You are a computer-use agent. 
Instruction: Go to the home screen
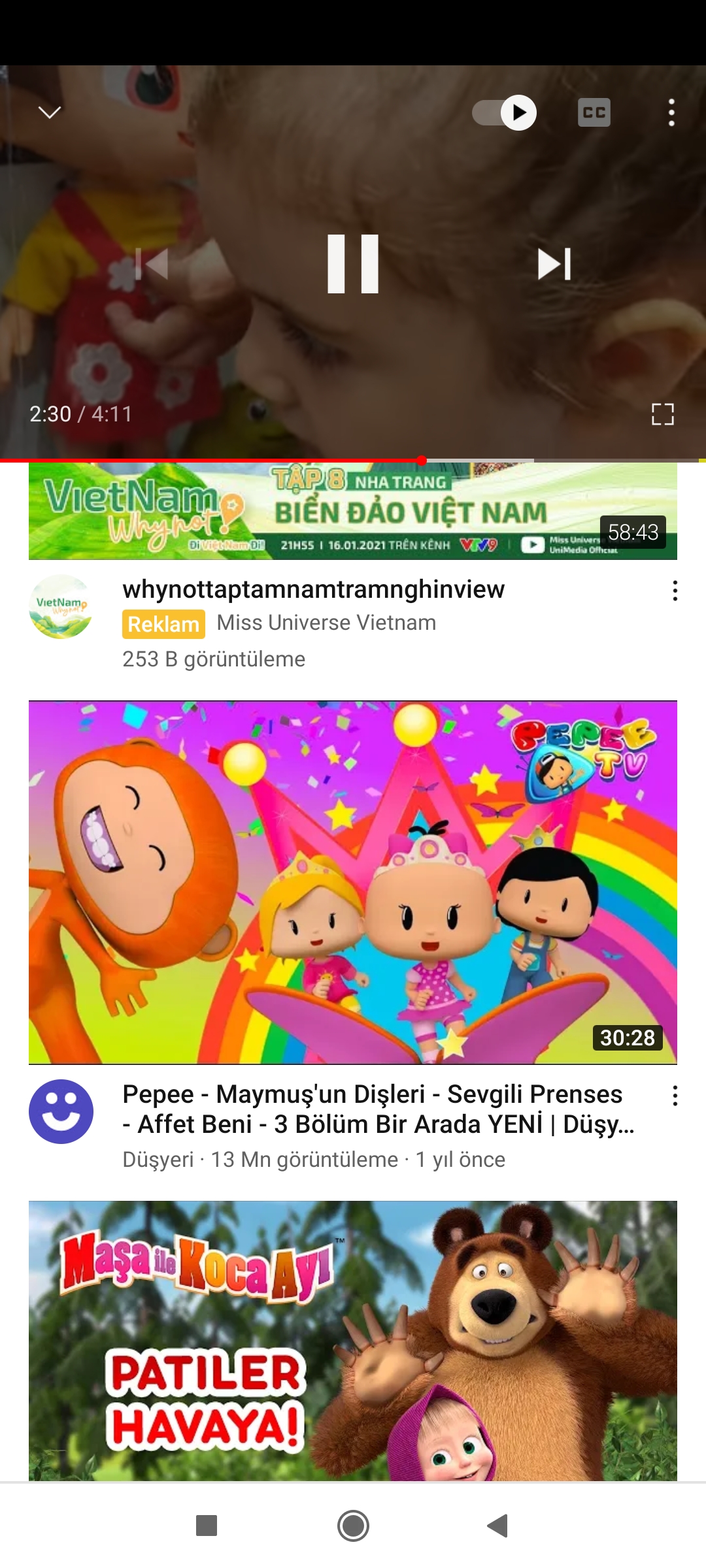pos(353,1526)
